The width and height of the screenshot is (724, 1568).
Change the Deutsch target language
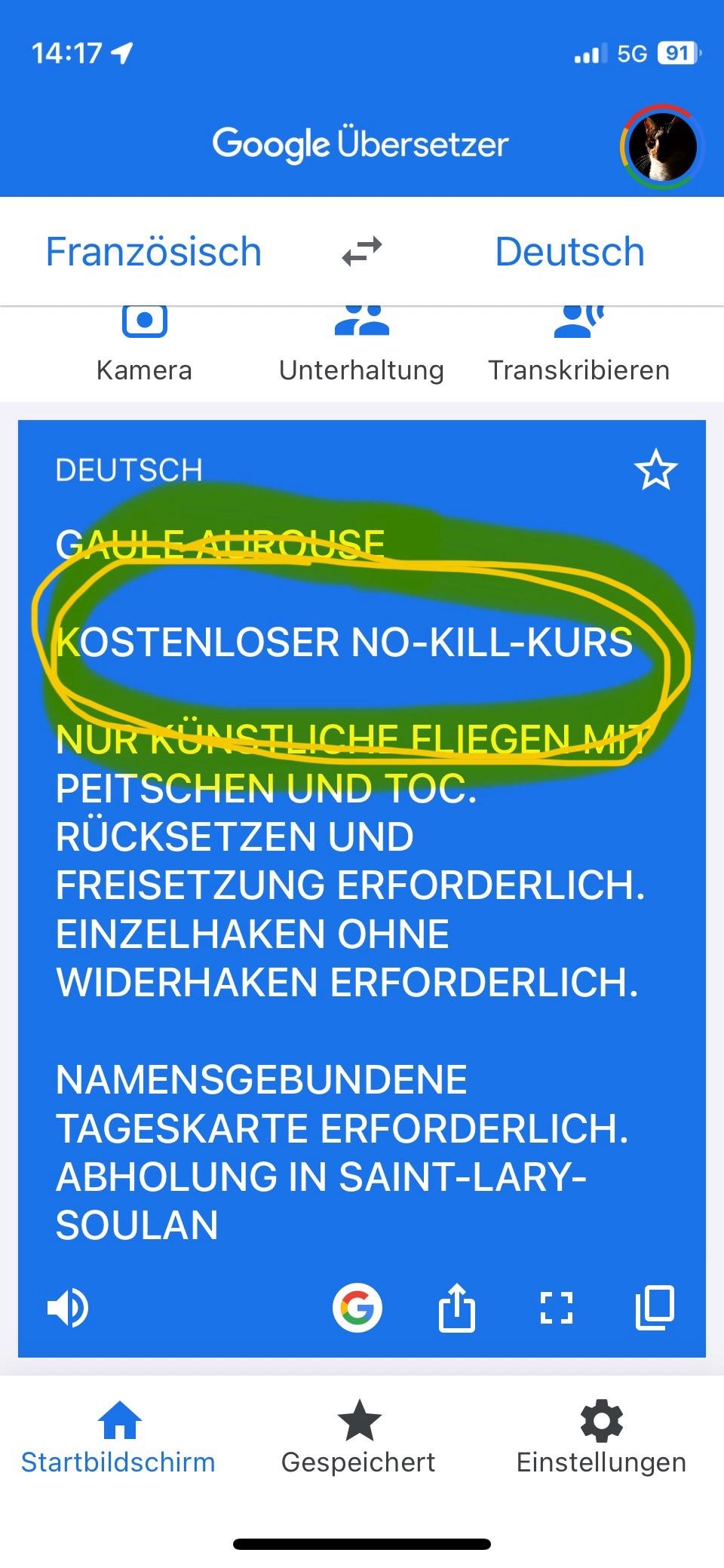point(569,252)
